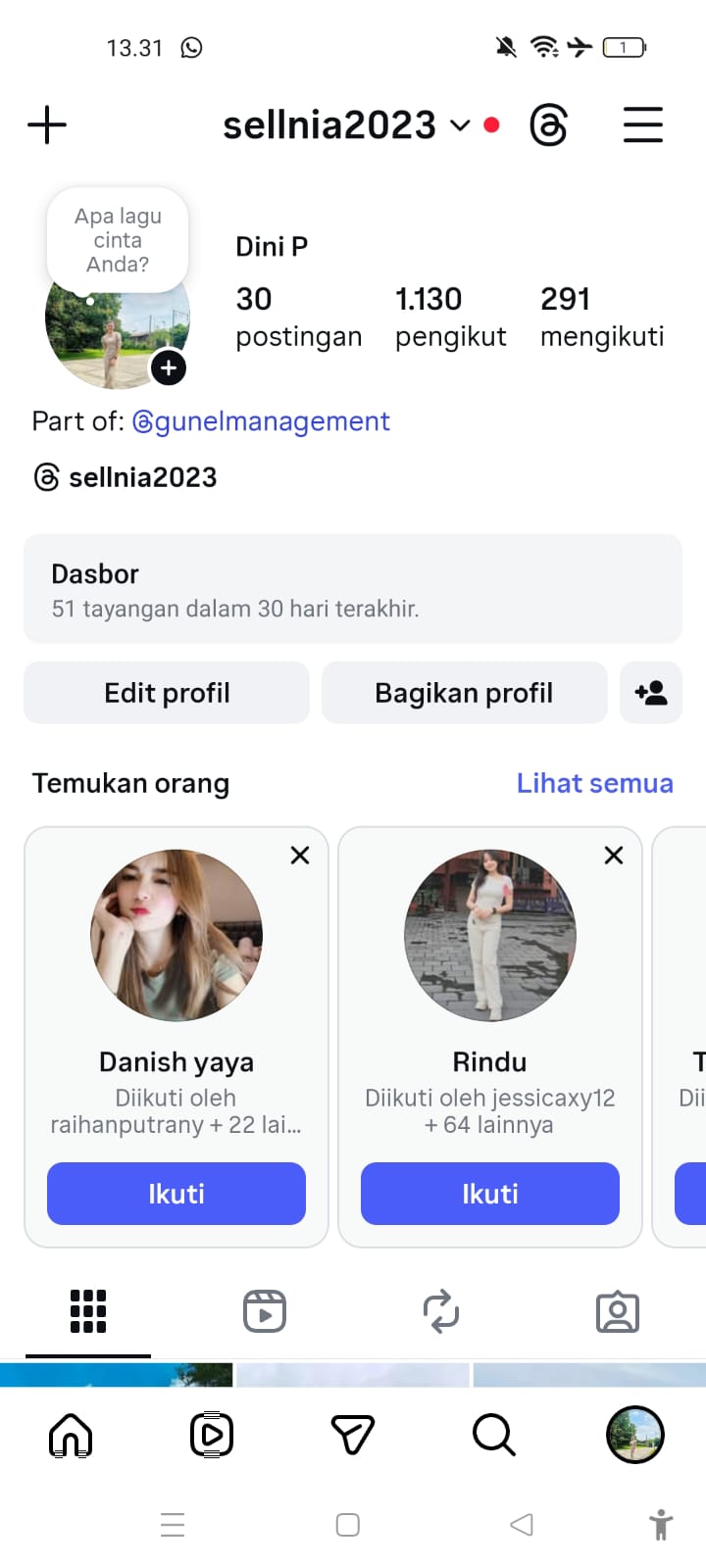Dismiss the Rindu suggestion
Screen dimensions: 706x1568
(x=614, y=856)
